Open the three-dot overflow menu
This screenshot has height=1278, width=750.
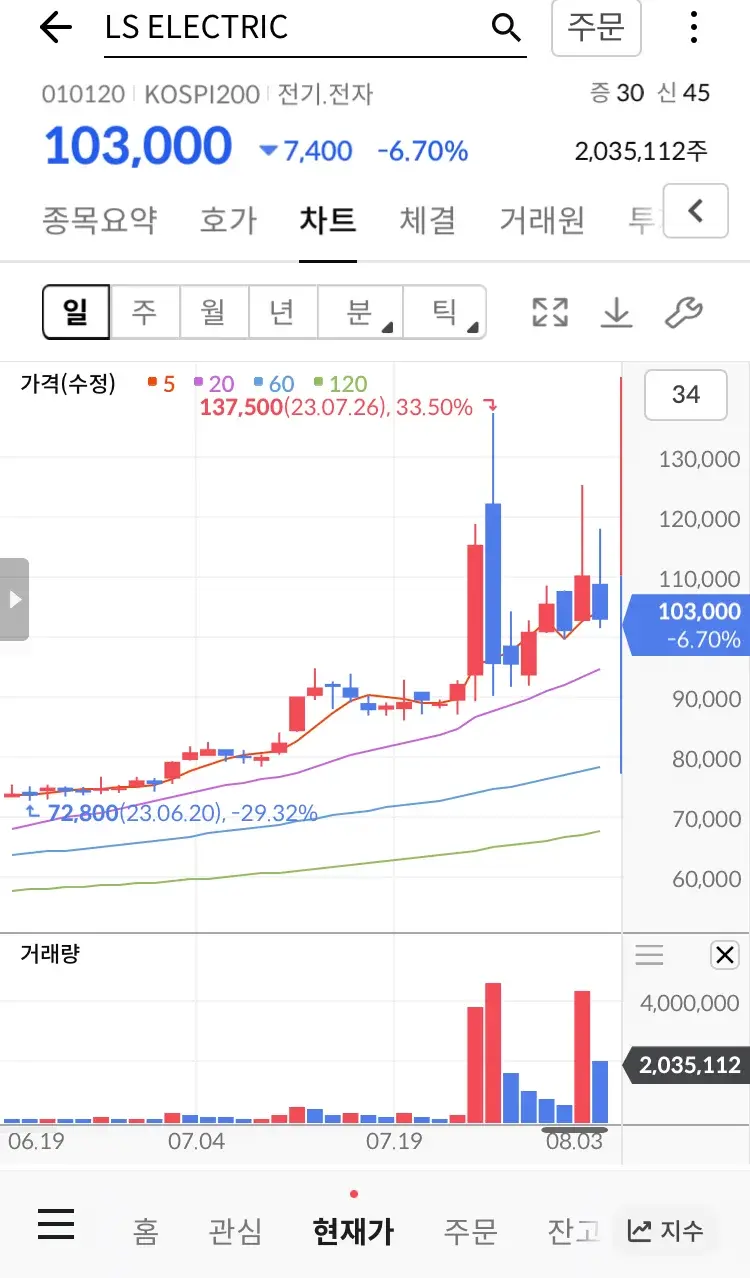(693, 27)
